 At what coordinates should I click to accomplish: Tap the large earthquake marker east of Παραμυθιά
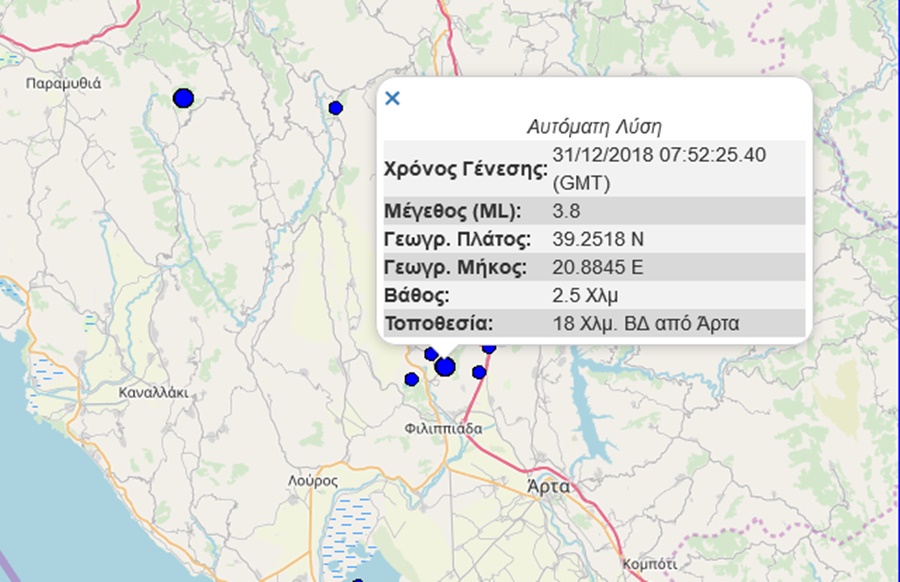[x=183, y=98]
